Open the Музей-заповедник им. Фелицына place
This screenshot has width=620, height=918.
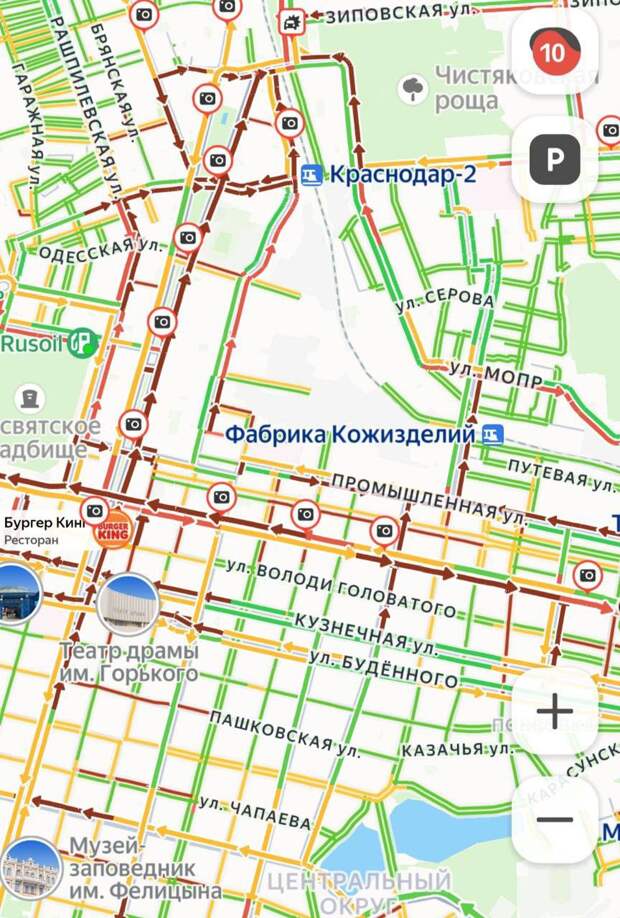pyautogui.click(x=30, y=867)
